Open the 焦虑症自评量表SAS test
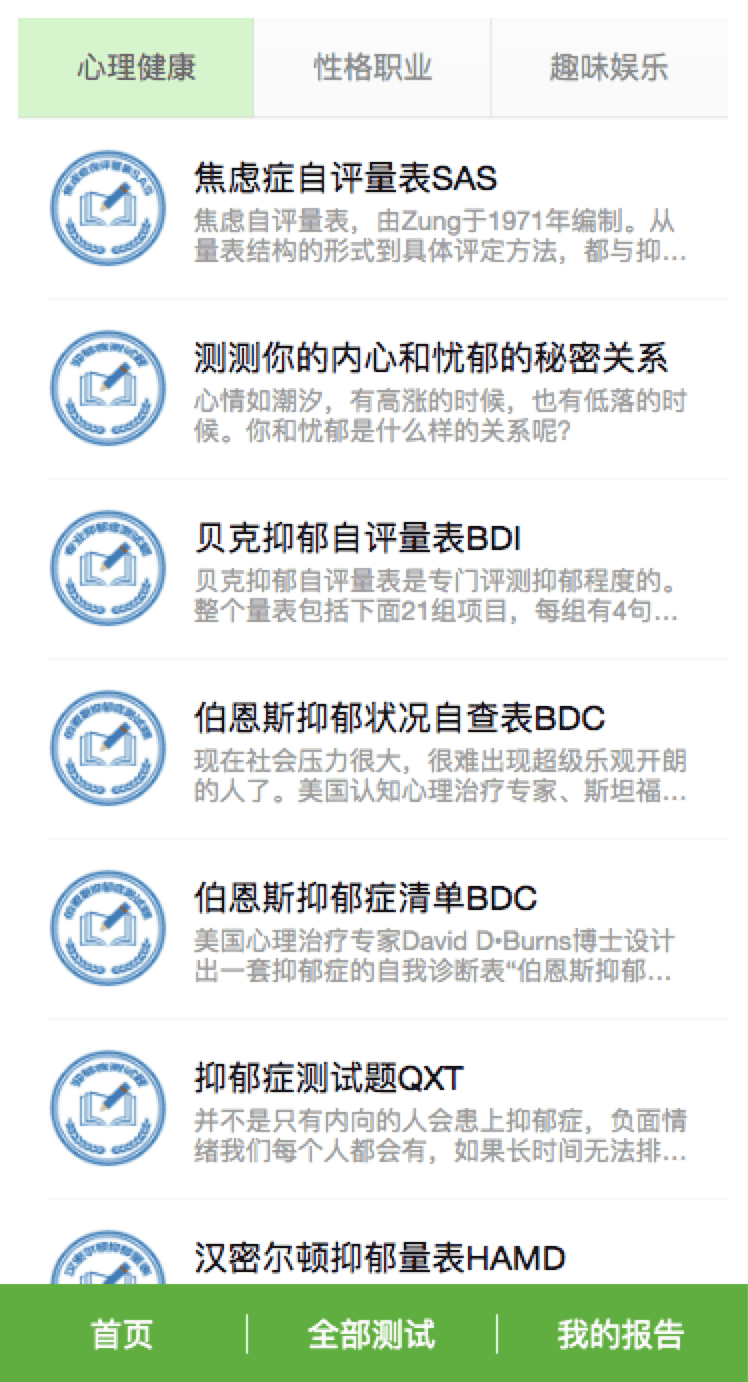Viewport: 748px width, 1382px height. click(x=345, y=179)
